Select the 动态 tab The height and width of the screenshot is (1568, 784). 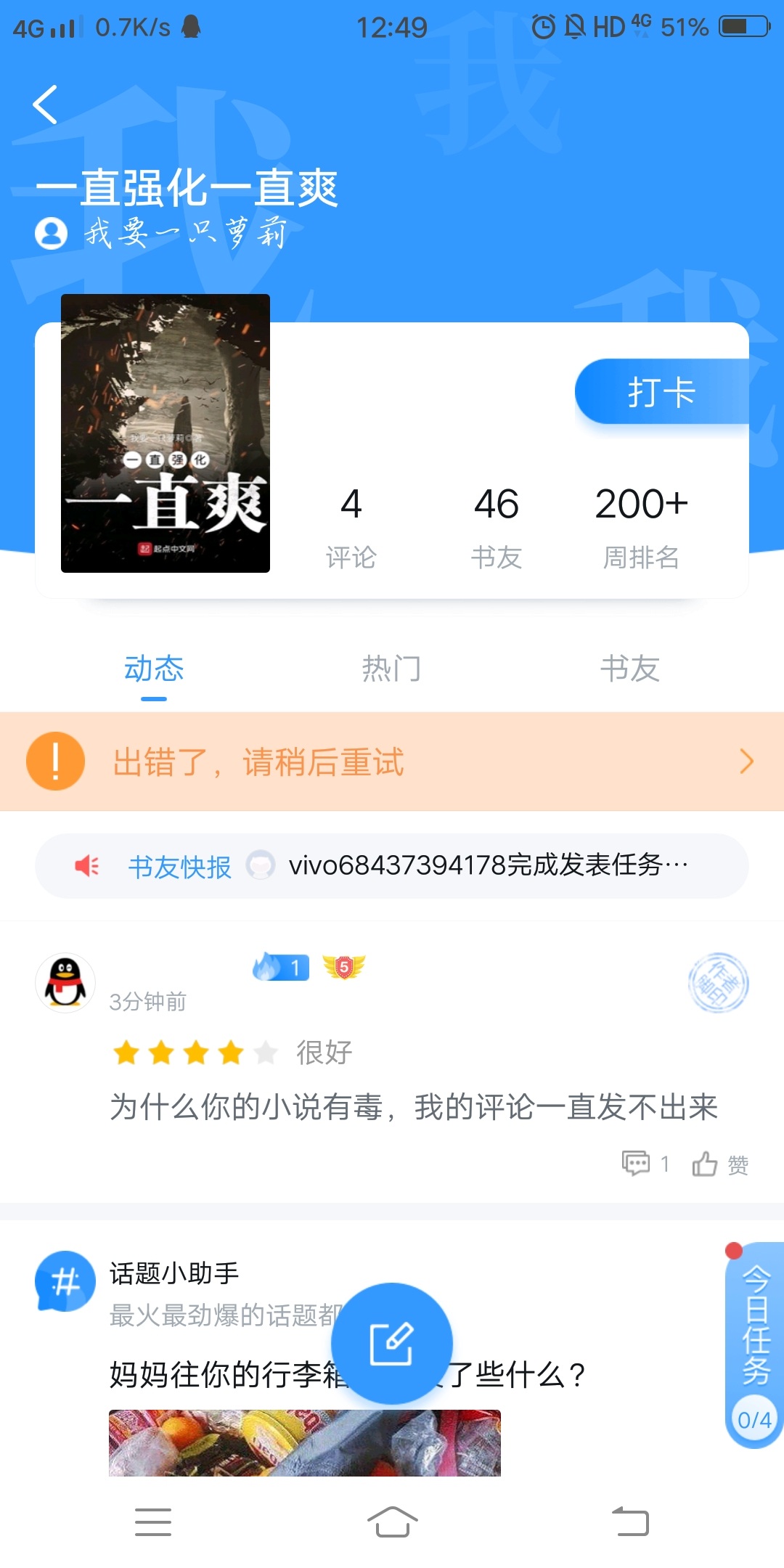tap(154, 669)
